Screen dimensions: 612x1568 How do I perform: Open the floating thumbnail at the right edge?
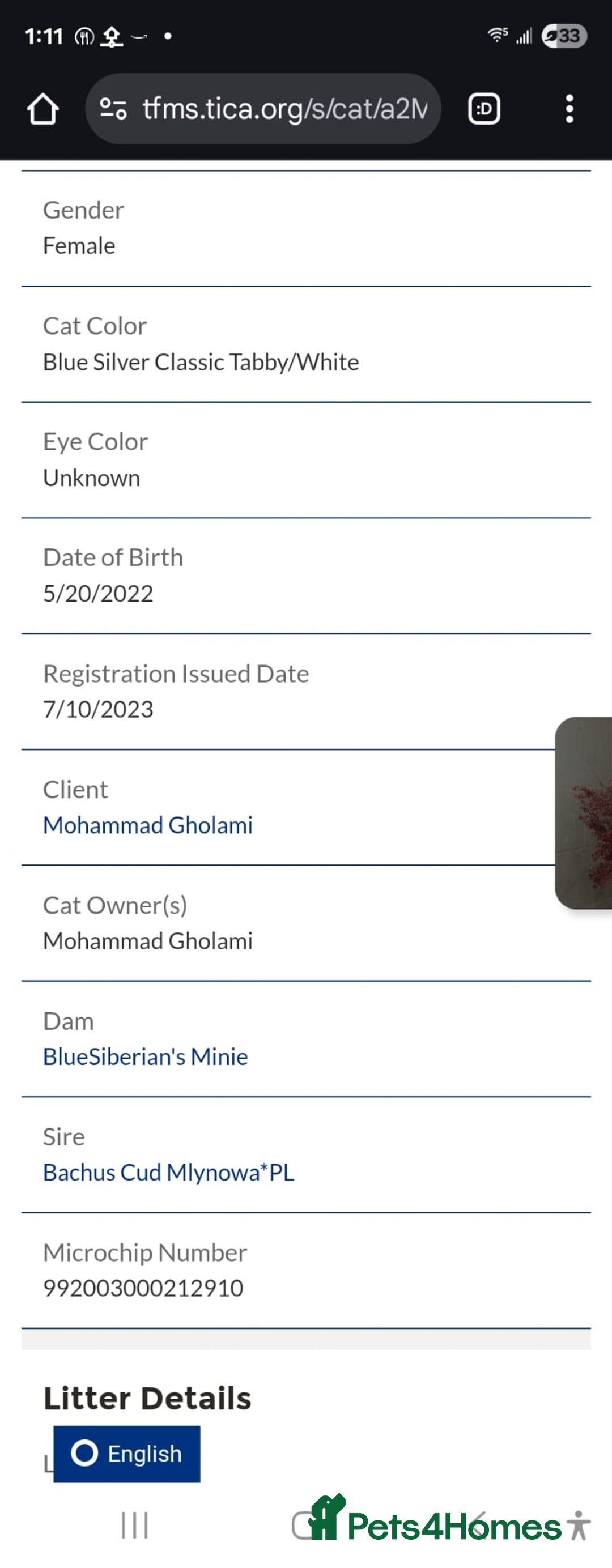585,813
